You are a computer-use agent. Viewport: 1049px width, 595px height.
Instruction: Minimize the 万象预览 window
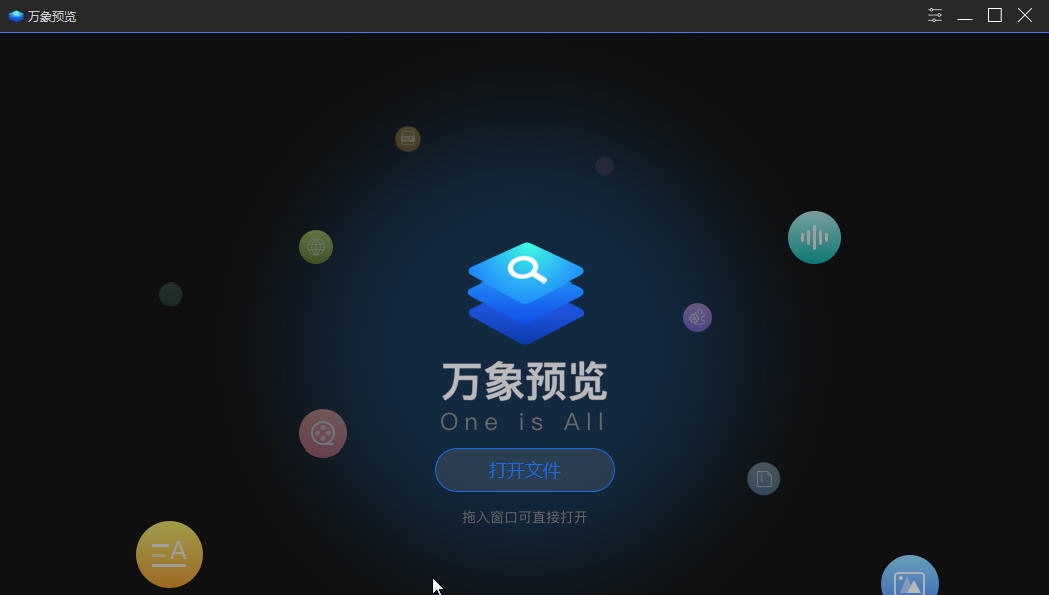coord(965,16)
